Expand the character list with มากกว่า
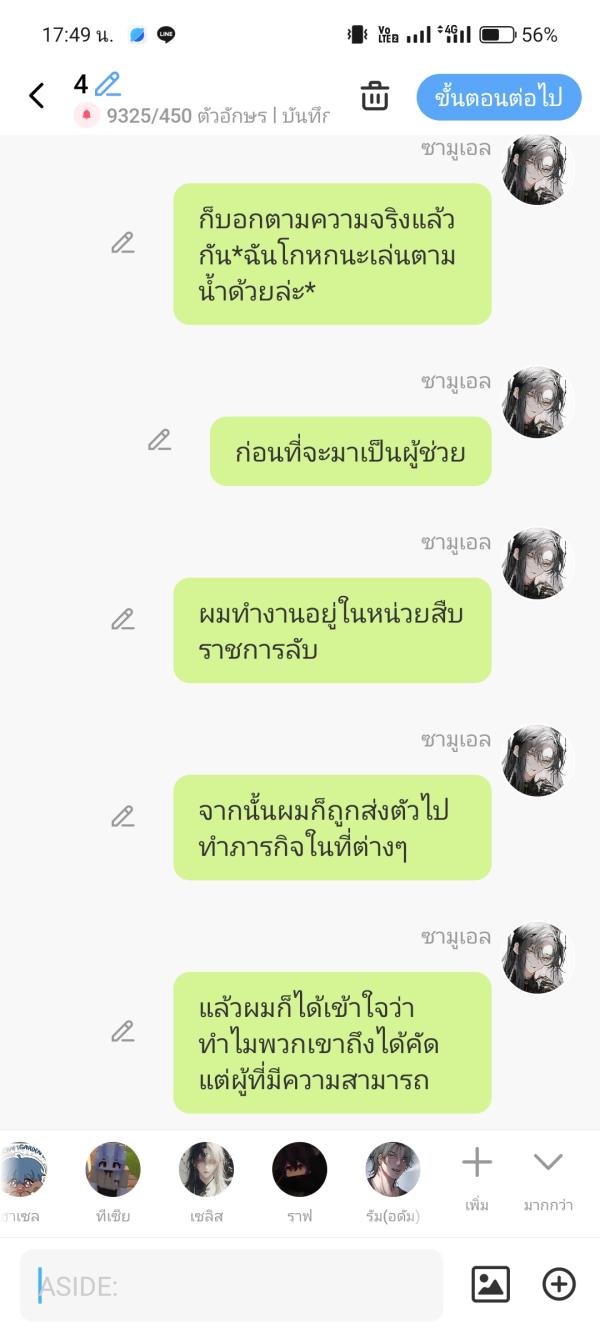600x1333 pixels. [548, 1175]
